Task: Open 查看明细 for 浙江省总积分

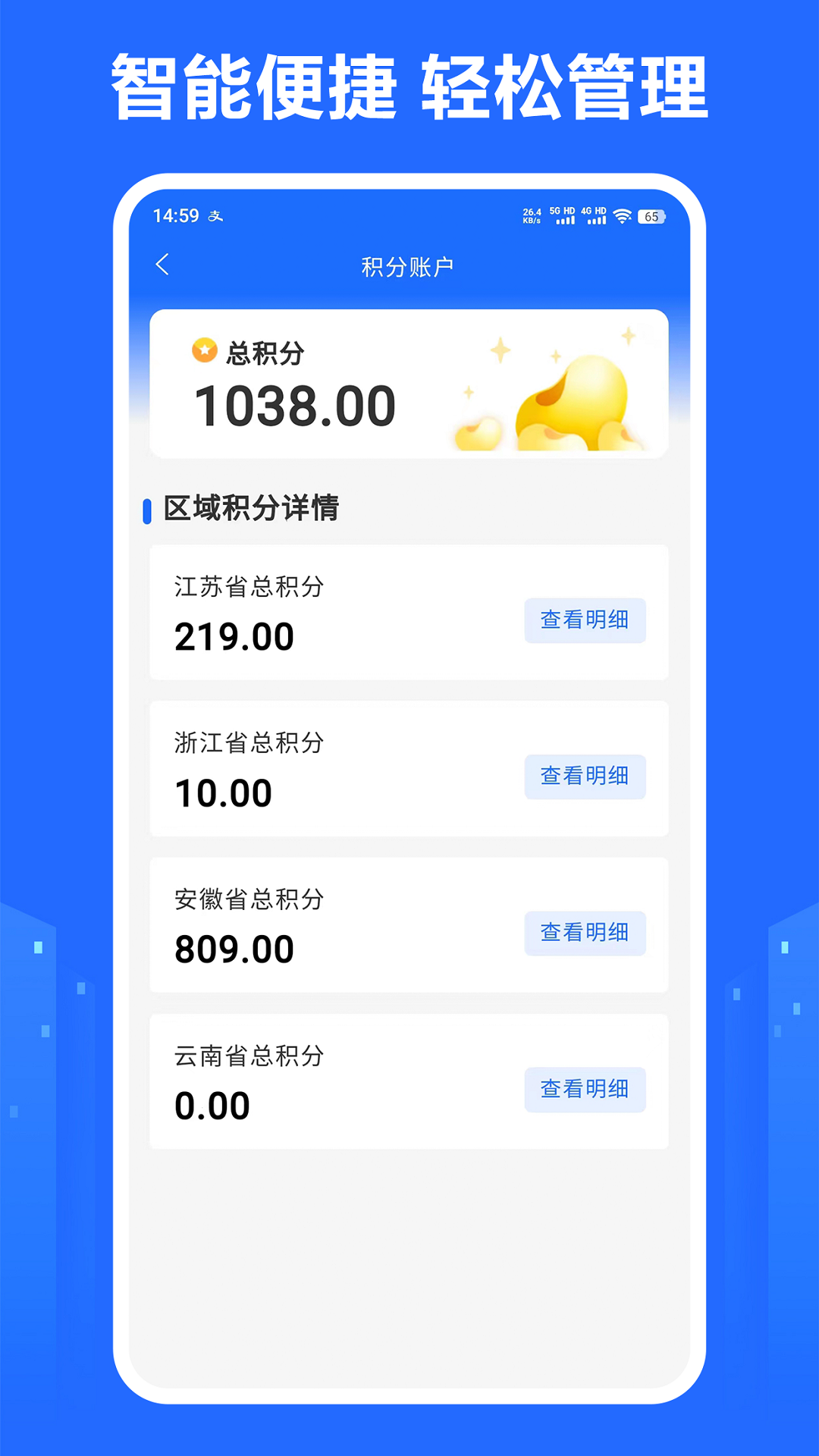Action: pyautogui.click(x=585, y=777)
